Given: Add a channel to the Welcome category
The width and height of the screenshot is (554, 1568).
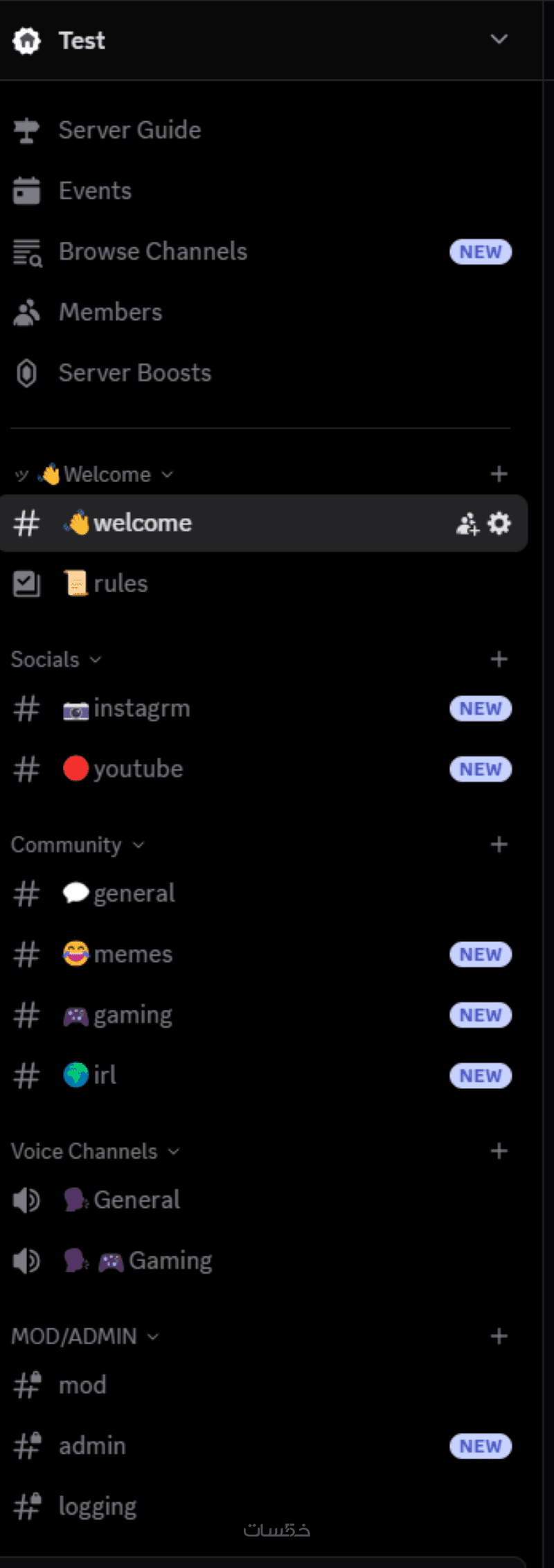Looking at the screenshot, I should 499,474.
